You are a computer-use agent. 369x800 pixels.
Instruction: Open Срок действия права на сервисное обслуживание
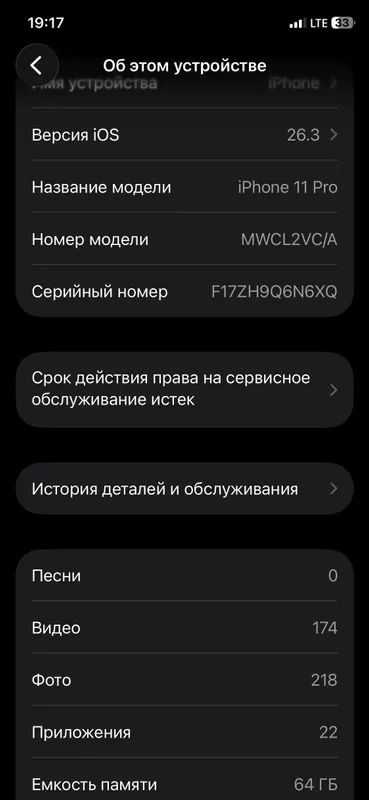[184, 390]
